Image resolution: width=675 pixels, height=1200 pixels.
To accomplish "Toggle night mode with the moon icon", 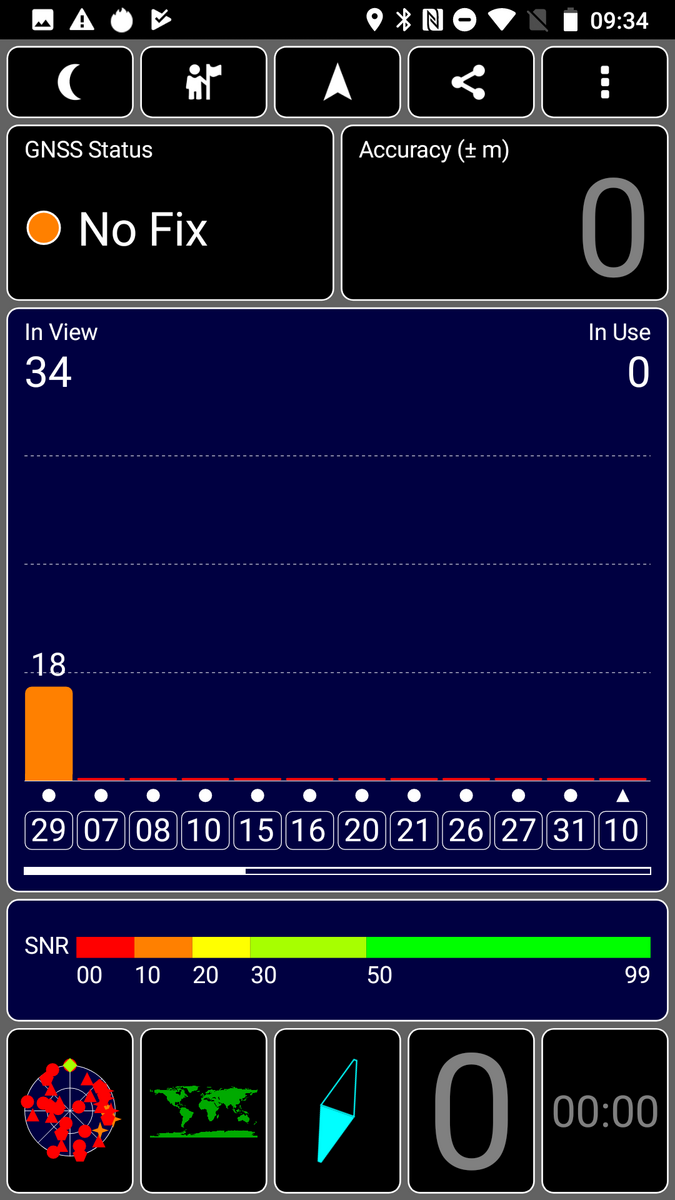I will pyautogui.click(x=70, y=83).
